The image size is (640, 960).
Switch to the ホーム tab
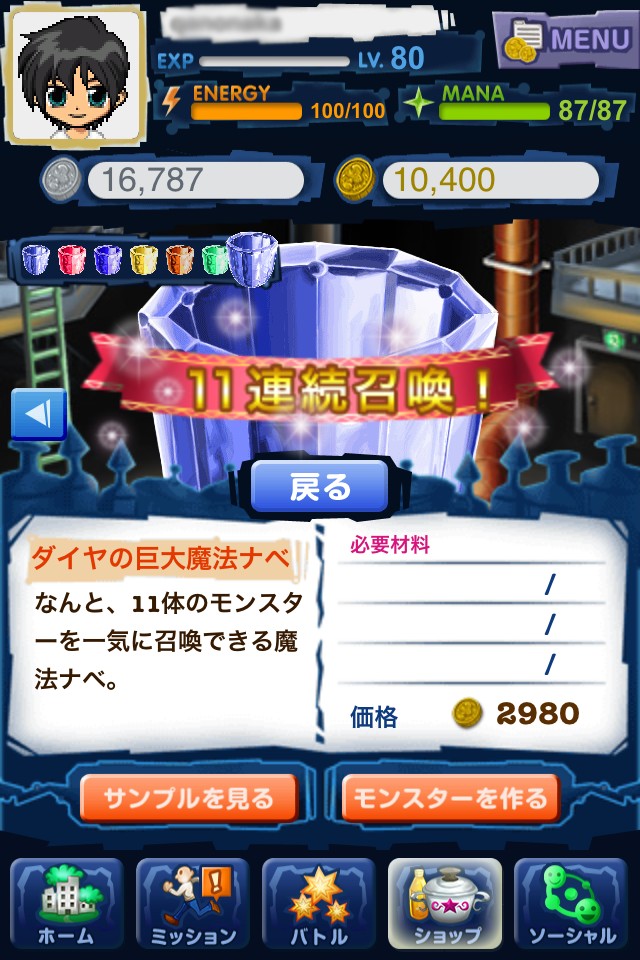tap(67, 903)
